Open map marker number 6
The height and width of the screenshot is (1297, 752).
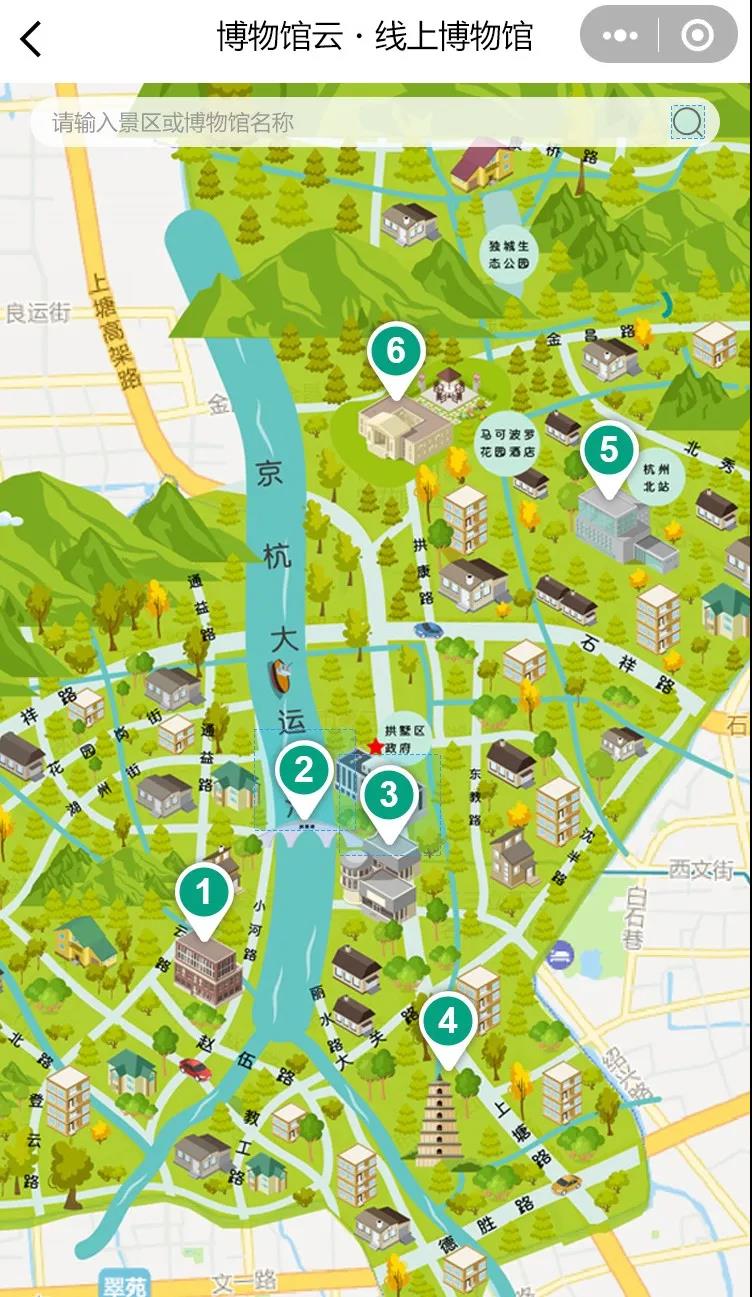(x=396, y=353)
